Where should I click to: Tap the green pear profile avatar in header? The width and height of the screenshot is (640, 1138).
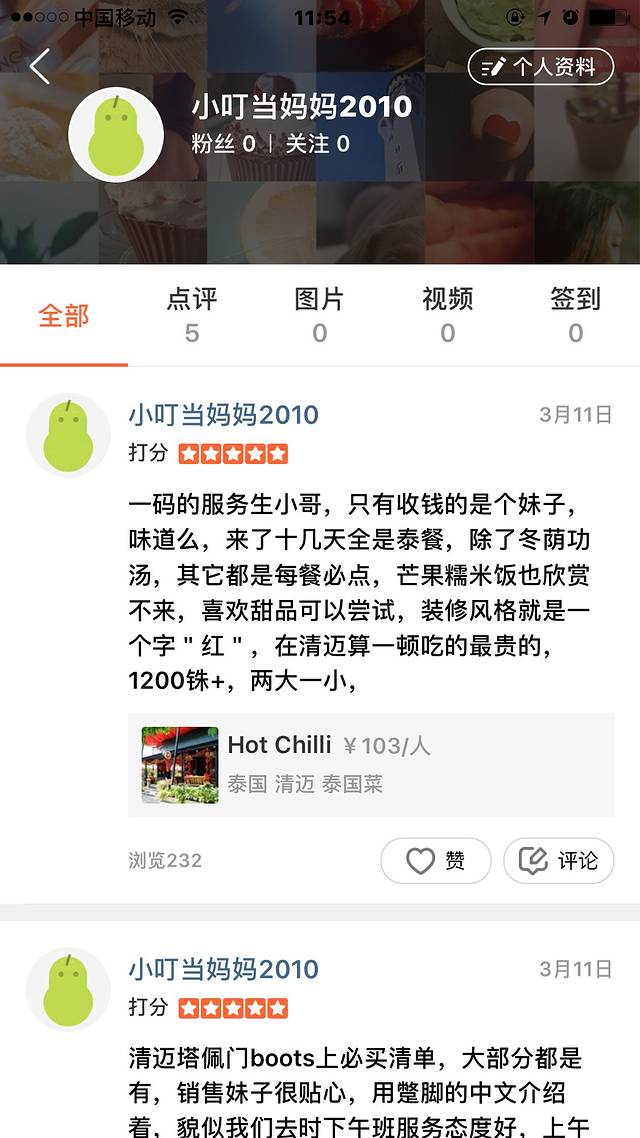(116, 135)
